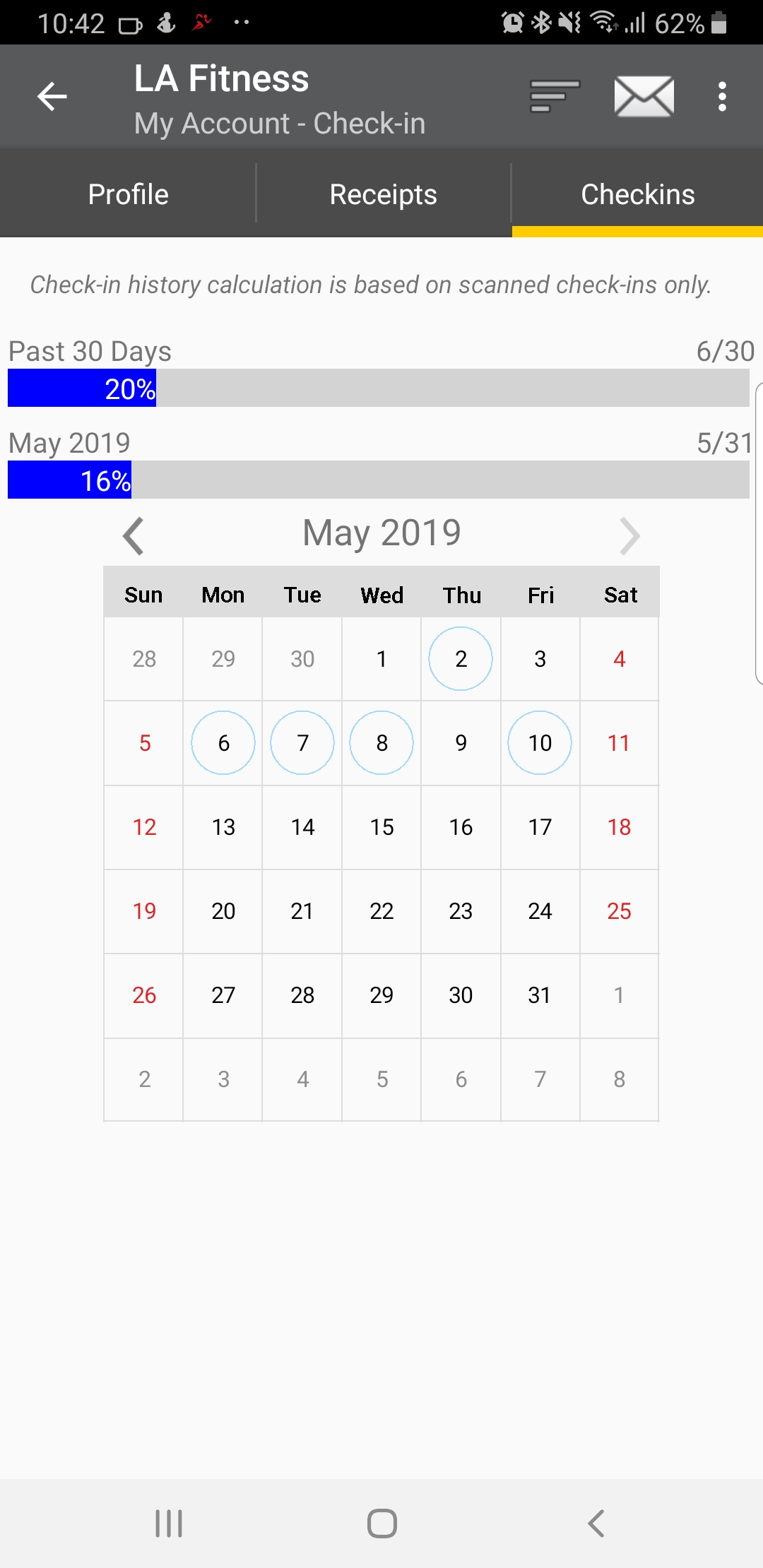The height and width of the screenshot is (1568, 763).
Task: Open recent apps from navigation bar
Action: pos(169,1524)
